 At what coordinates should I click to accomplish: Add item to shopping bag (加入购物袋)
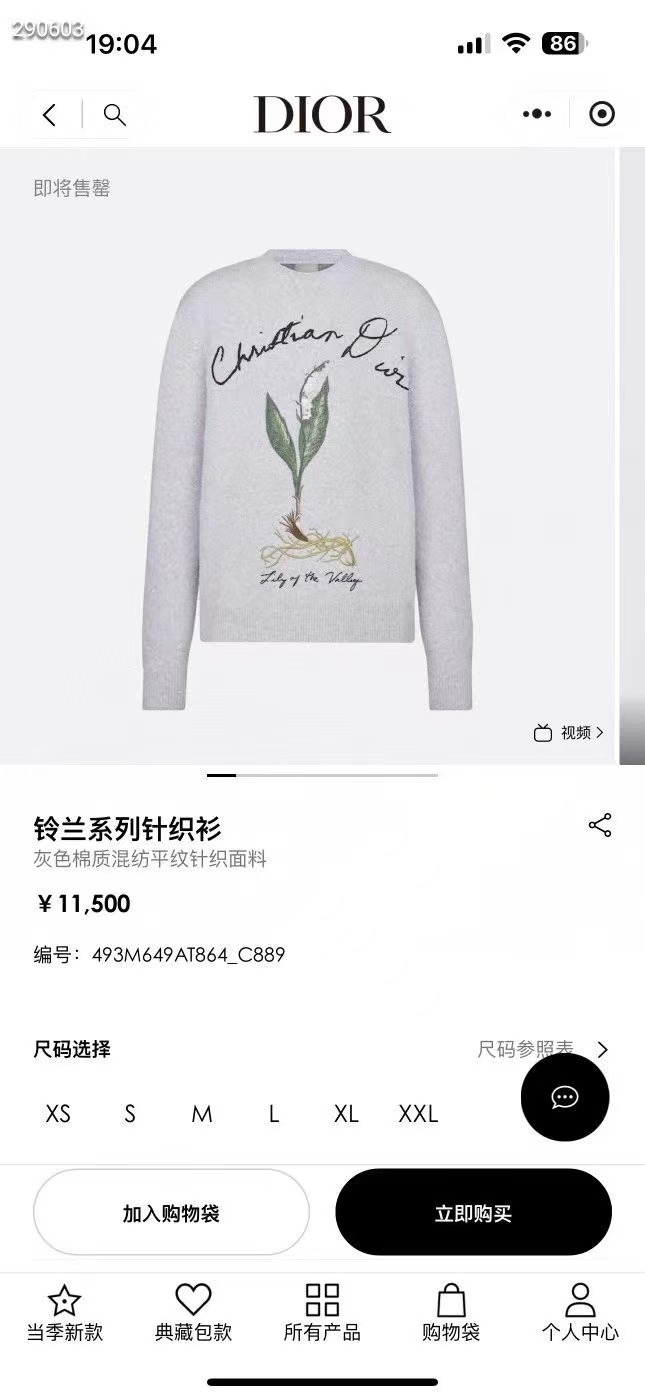point(171,1213)
